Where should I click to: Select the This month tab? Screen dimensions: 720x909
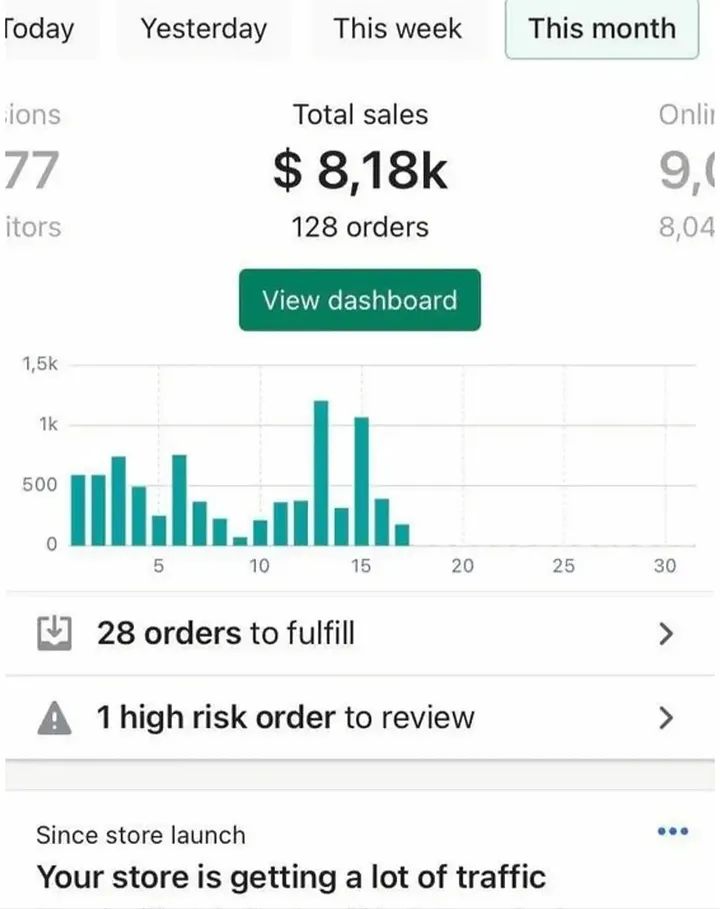coord(601,29)
